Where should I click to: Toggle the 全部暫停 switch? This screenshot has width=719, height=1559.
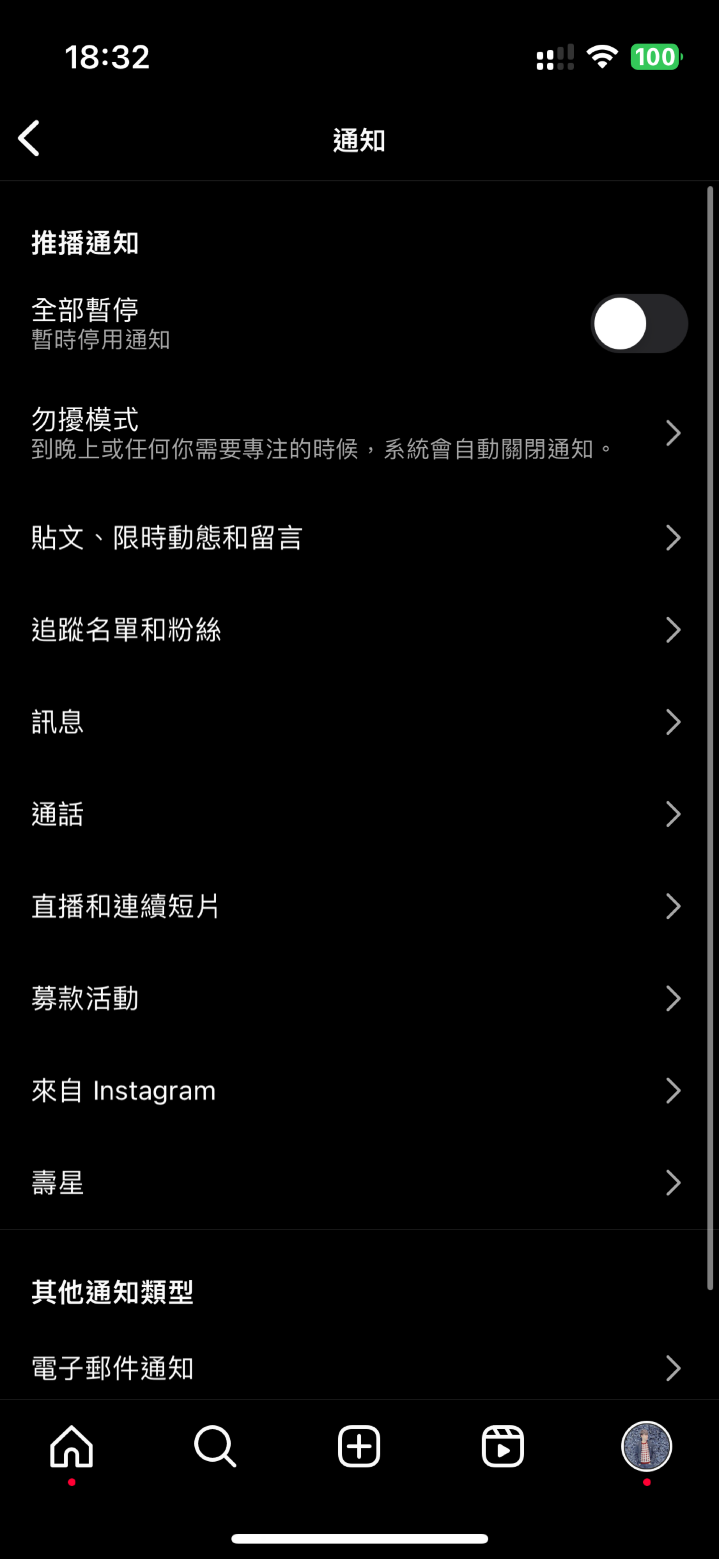click(x=639, y=324)
